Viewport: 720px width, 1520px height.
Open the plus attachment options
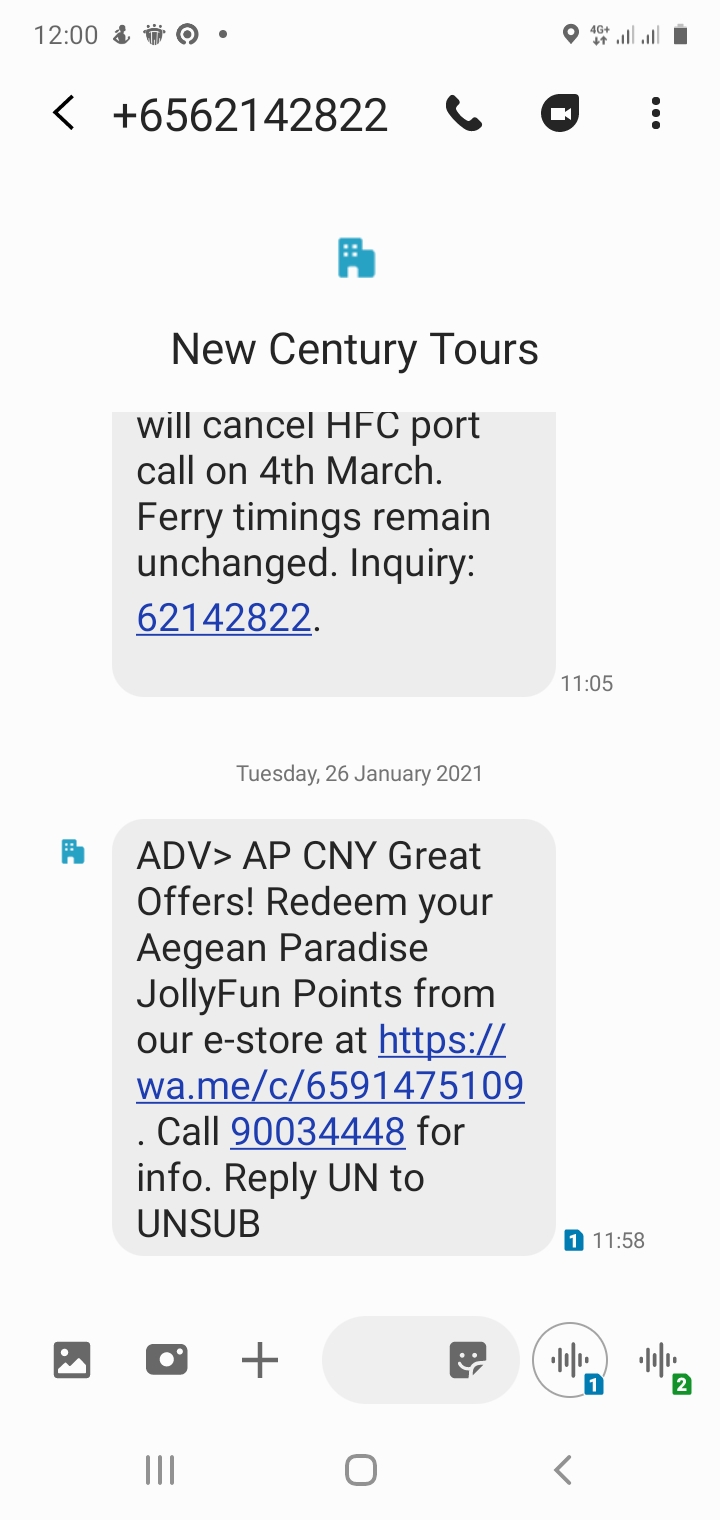(x=260, y=1360)
